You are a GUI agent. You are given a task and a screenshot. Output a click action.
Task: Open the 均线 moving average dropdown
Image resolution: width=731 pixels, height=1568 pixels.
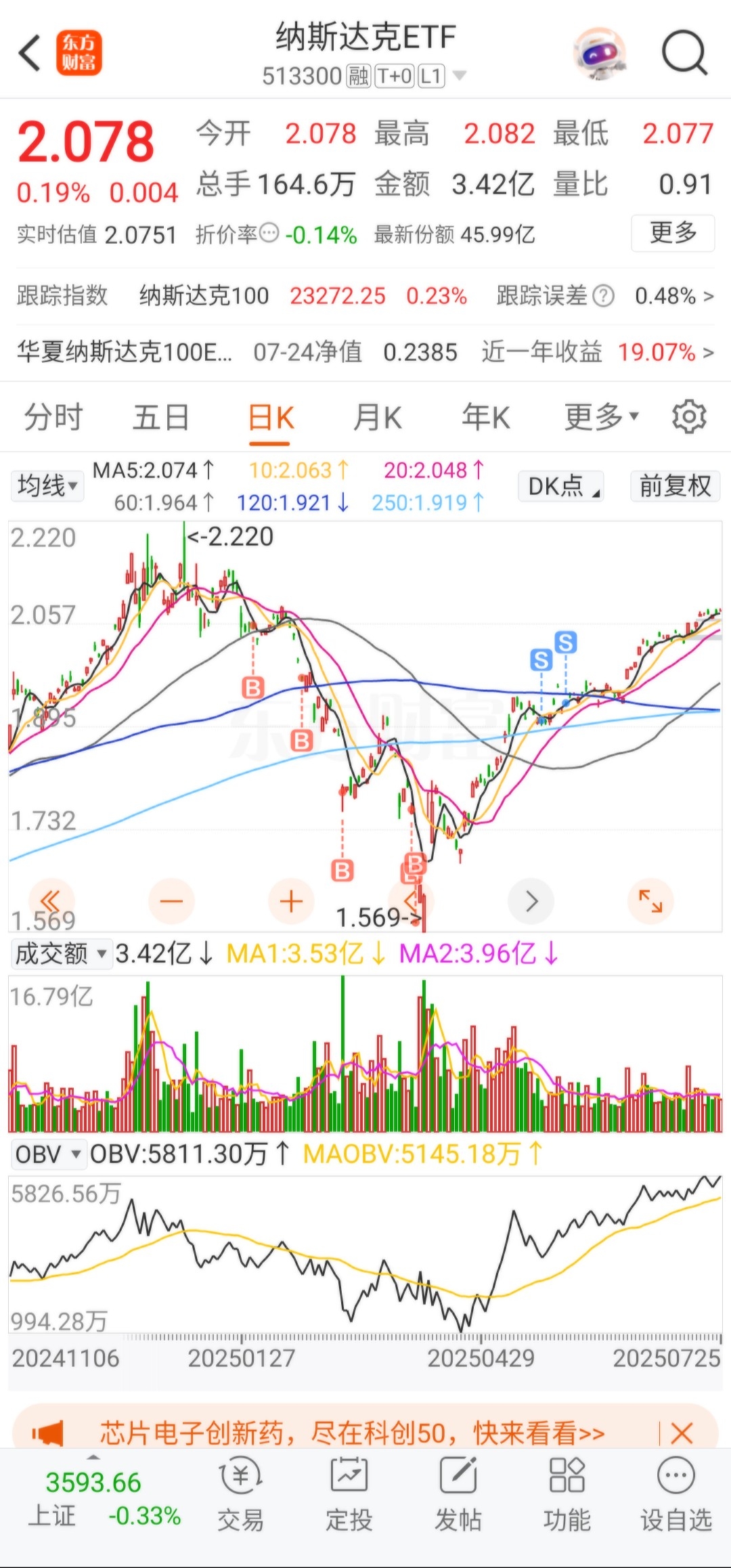[x=46, y=486]
